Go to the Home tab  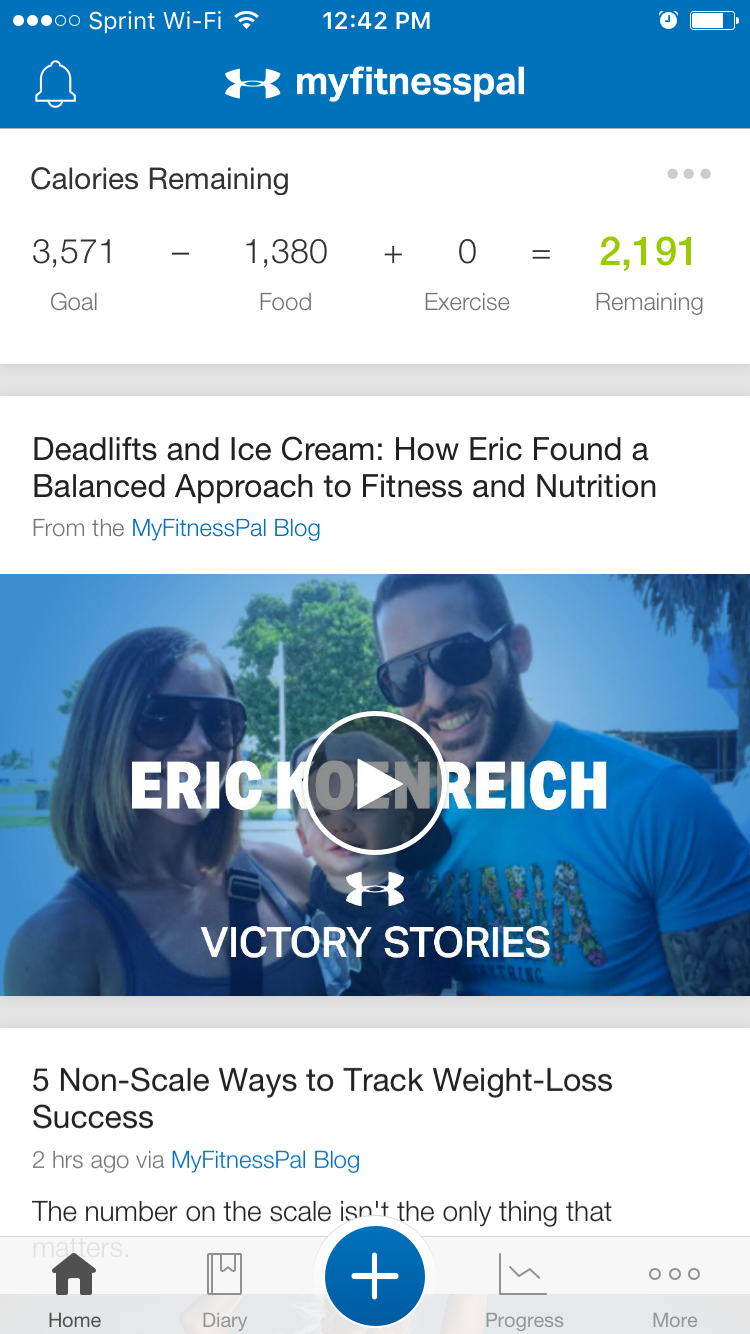[74, 1291]
